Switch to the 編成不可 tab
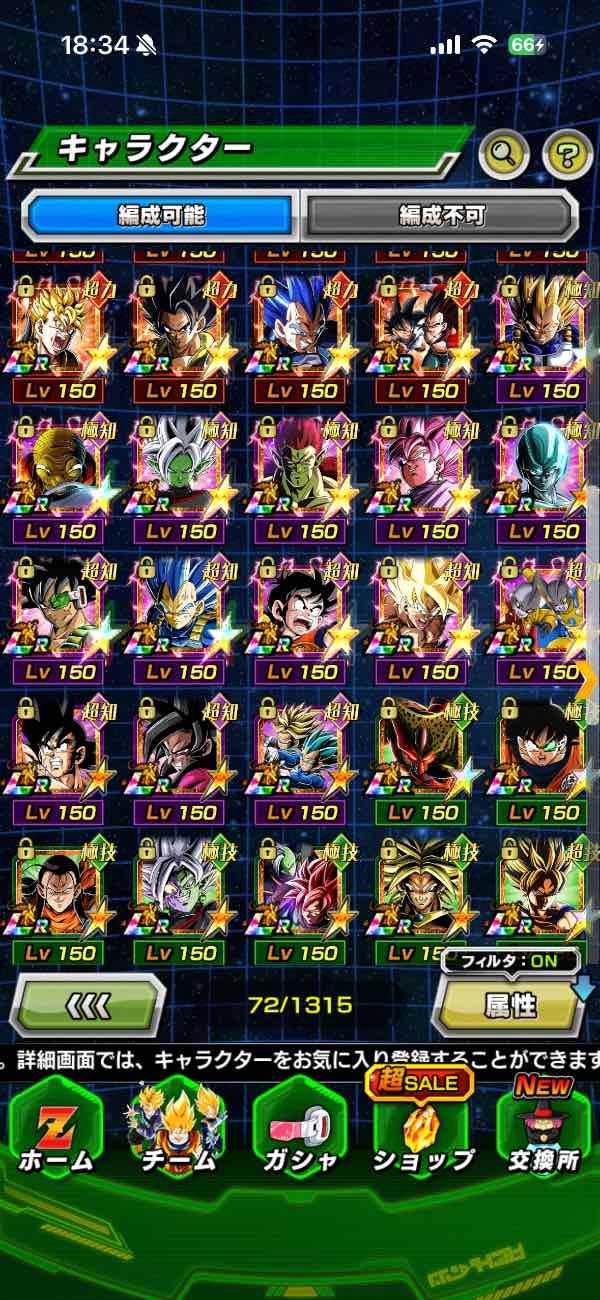The width and height of the screenshot is (600, 1300). click(x=441, y=215)
